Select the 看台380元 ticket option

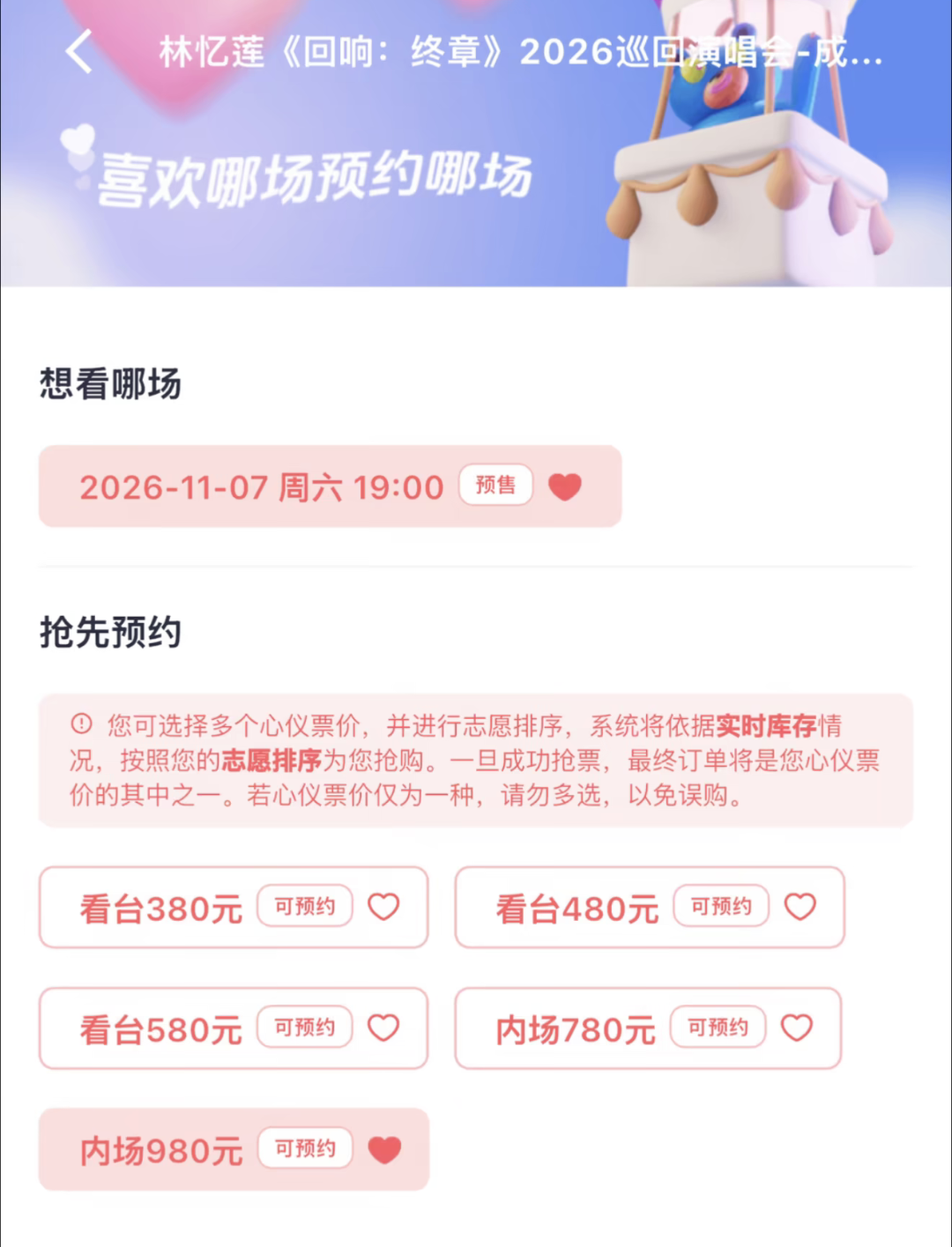234,907
